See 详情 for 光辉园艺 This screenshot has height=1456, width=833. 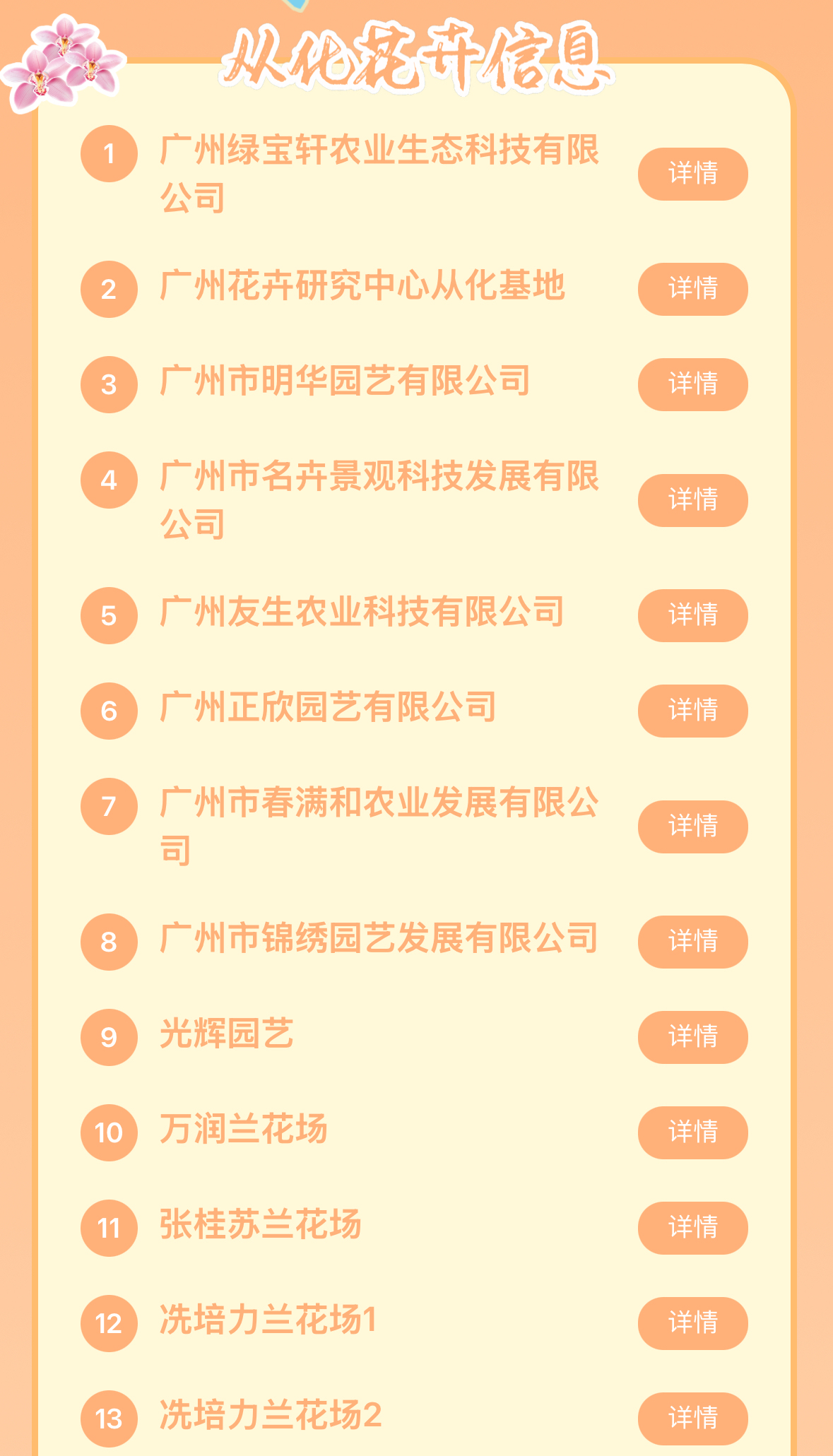tap(692, 1037)
